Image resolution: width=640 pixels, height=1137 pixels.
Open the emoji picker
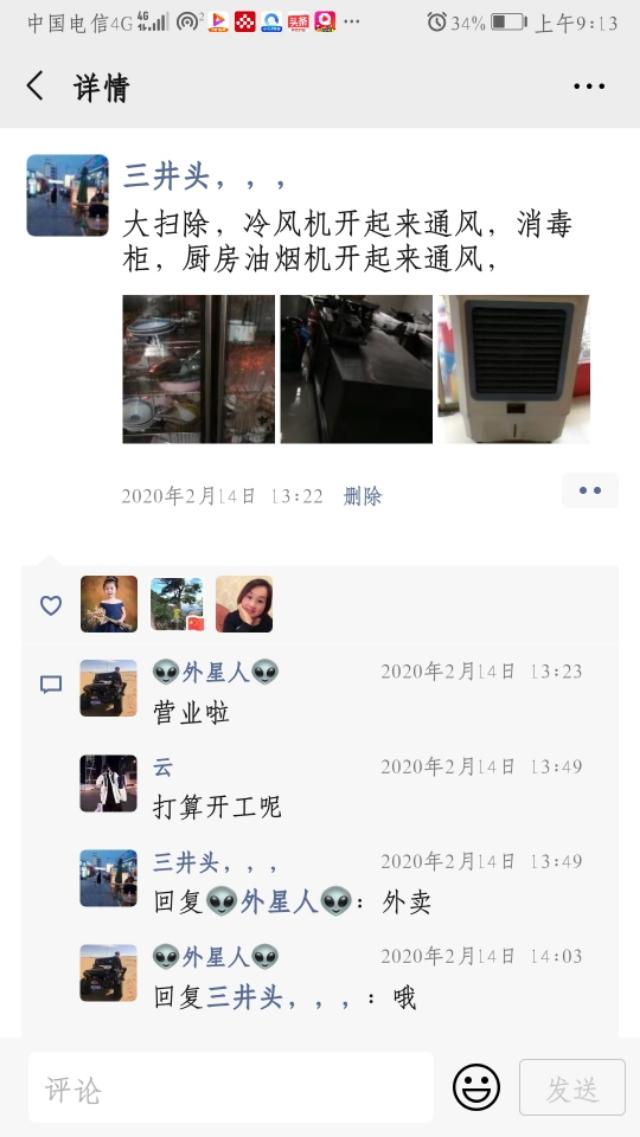coord(476,1087)
